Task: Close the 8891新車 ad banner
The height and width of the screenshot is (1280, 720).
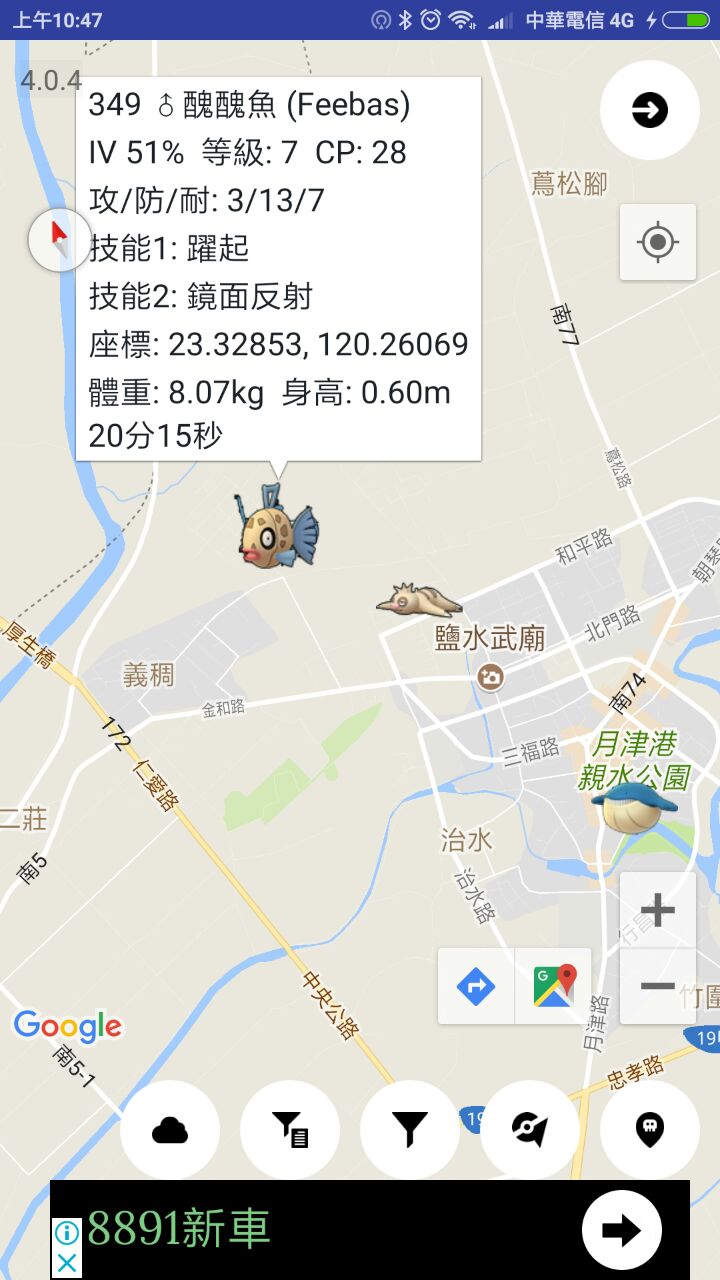Action: click(66, 1263)
